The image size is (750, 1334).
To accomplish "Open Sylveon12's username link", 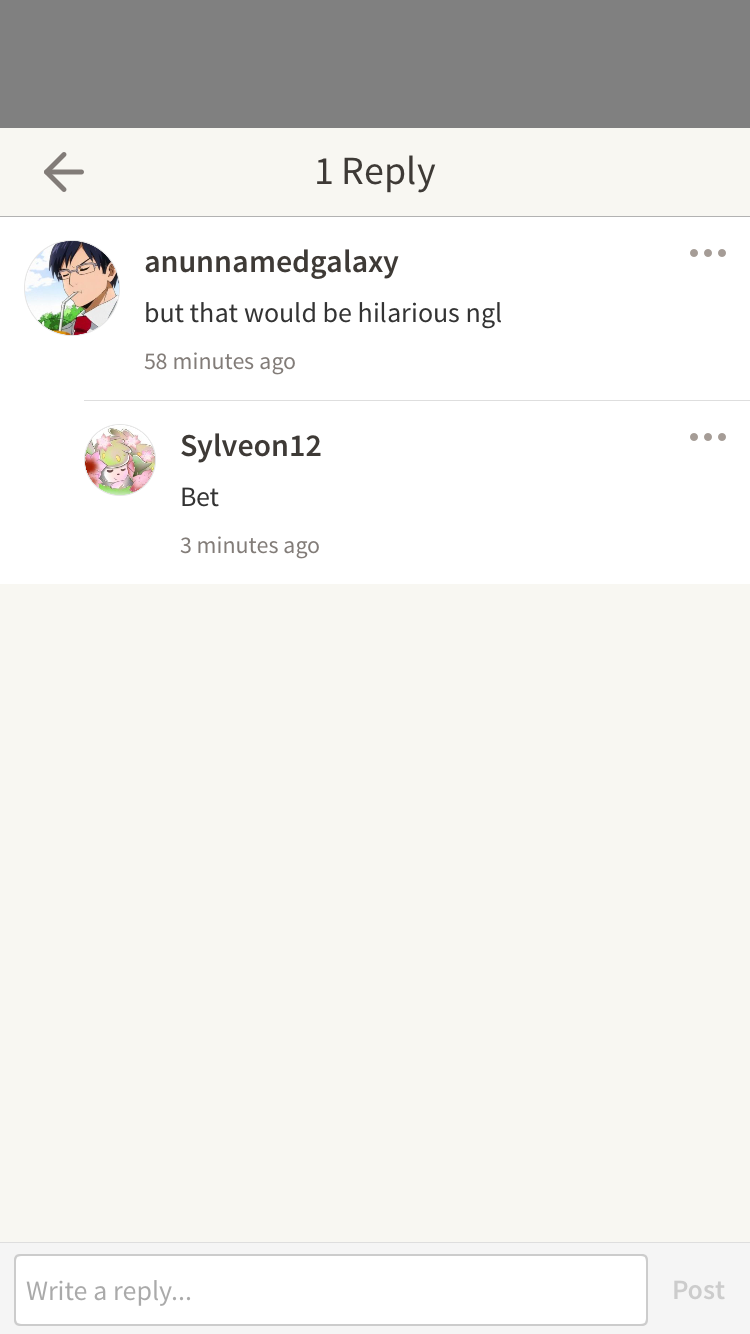I will [250, 446].
